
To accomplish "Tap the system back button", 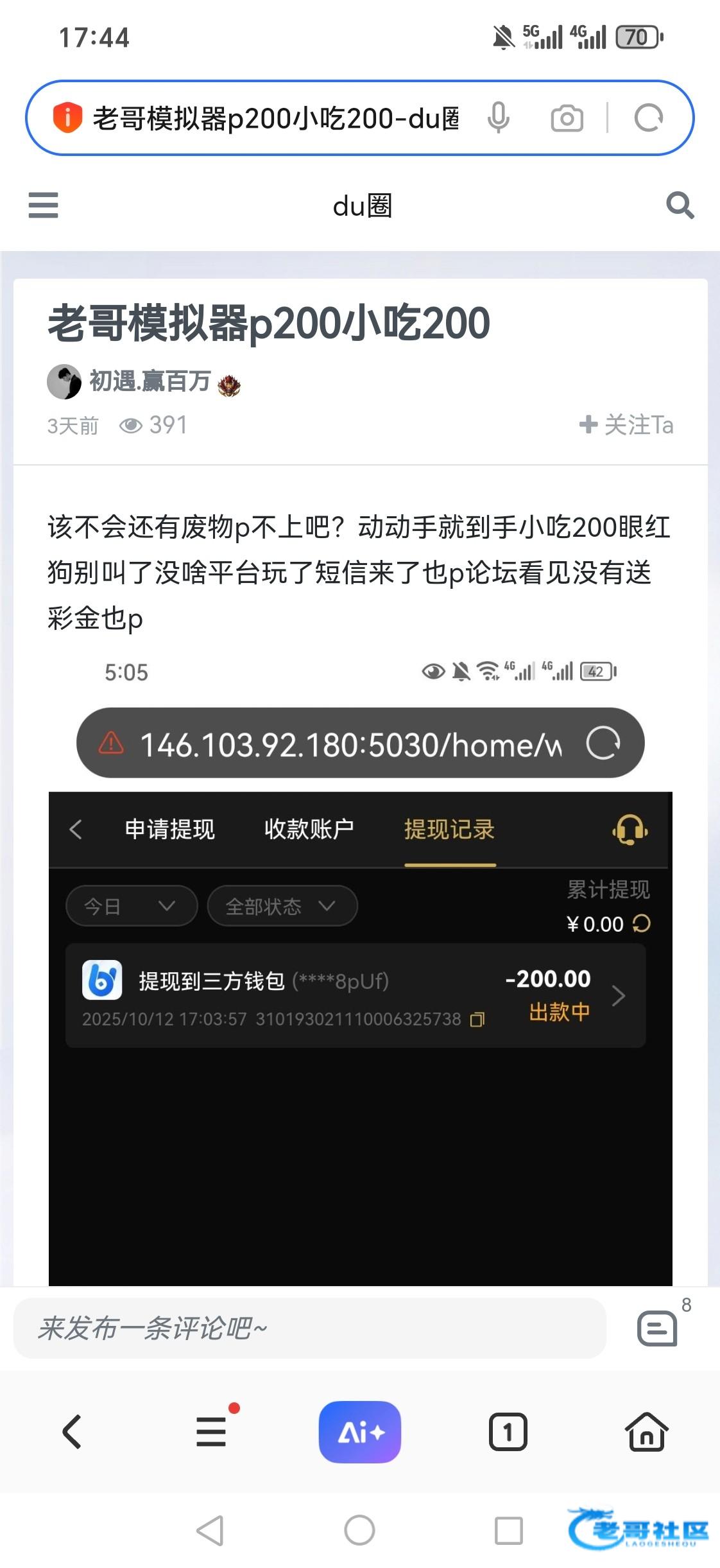I will pos(210,1531).
